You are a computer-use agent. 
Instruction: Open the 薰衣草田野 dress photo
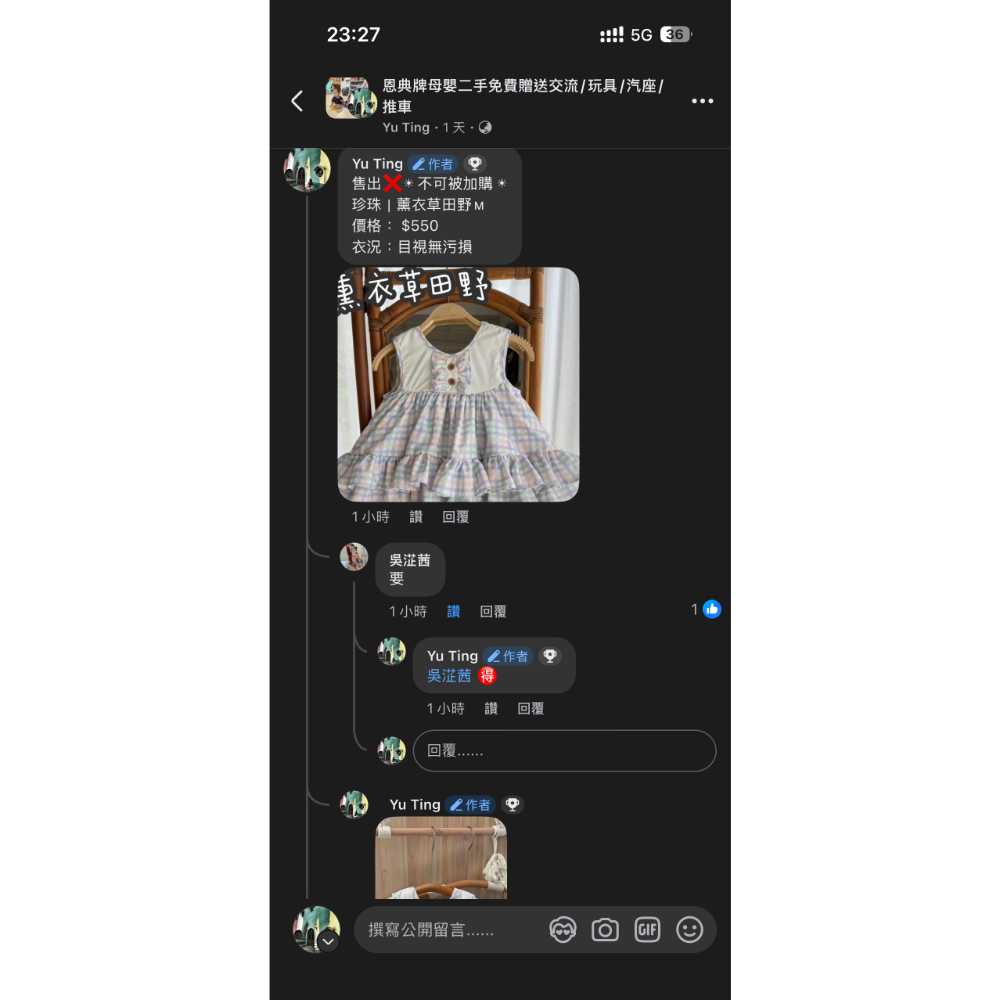[x=458, y=384]
